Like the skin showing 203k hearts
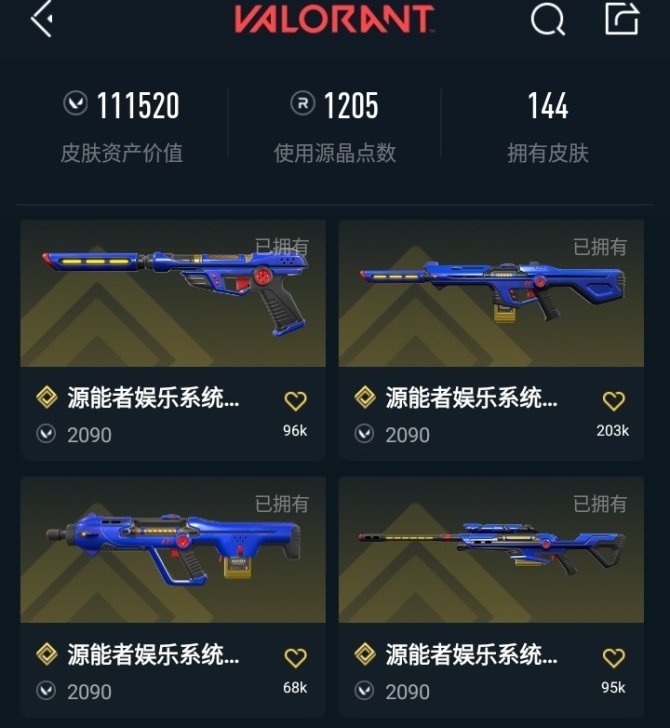 pyautogui.click(x=613, y=401)
